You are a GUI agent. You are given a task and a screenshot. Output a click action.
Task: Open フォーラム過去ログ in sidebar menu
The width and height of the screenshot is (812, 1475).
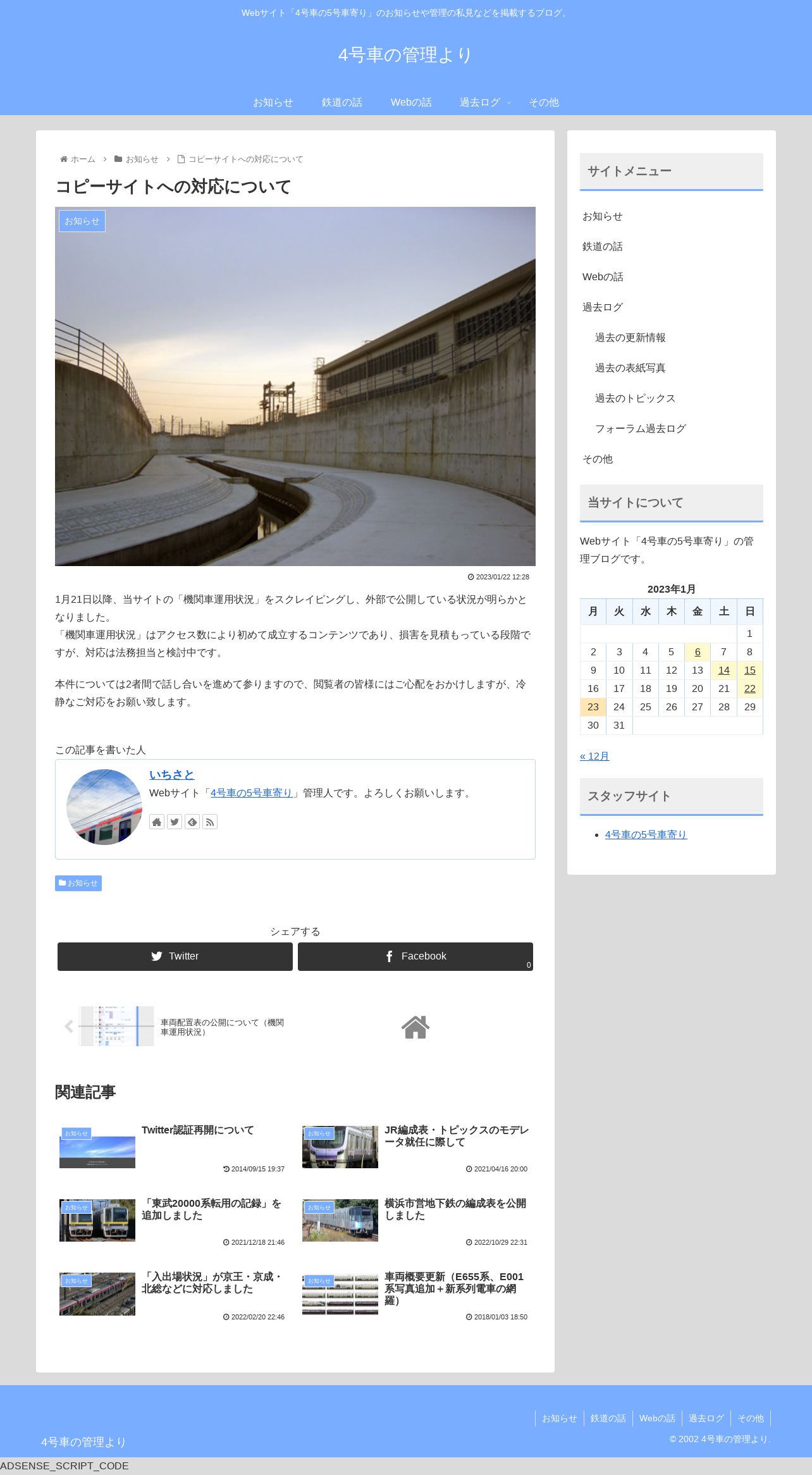coord(640,429)
